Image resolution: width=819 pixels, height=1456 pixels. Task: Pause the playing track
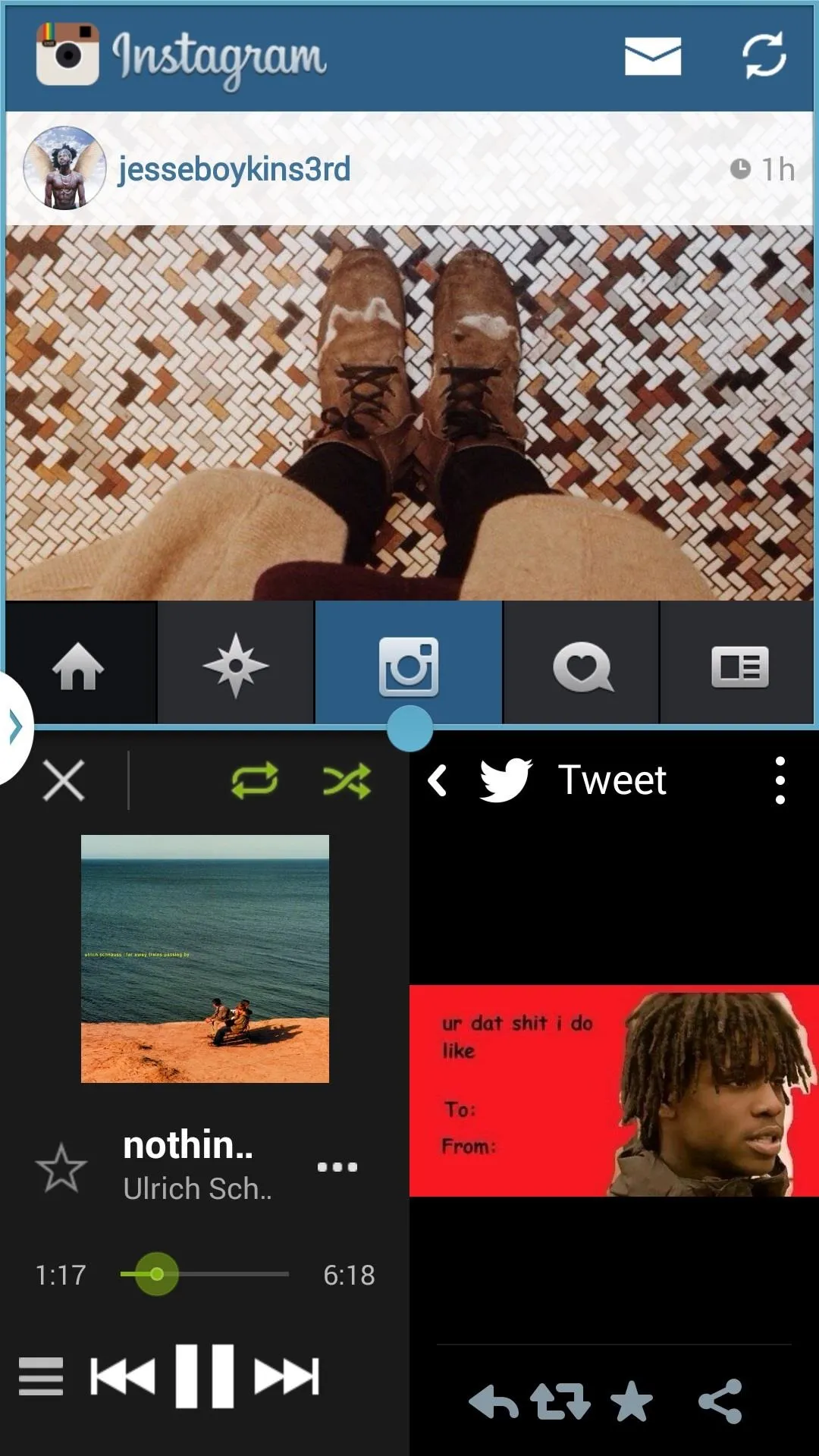[x=205, y=1376]
